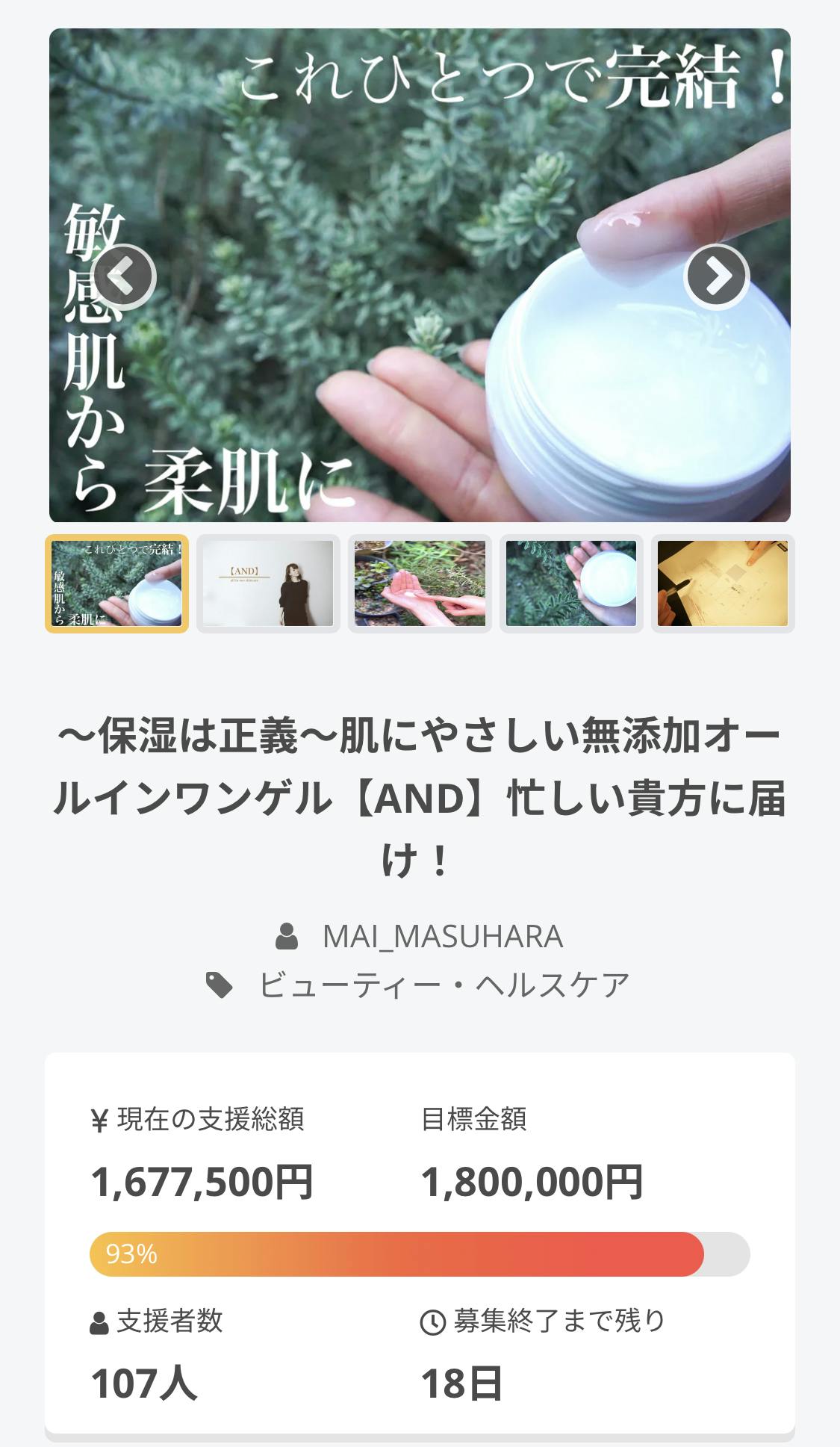Open the ビューティー・ヘルスケア category
Screen dimensions: 840x1447
[444, 985]
